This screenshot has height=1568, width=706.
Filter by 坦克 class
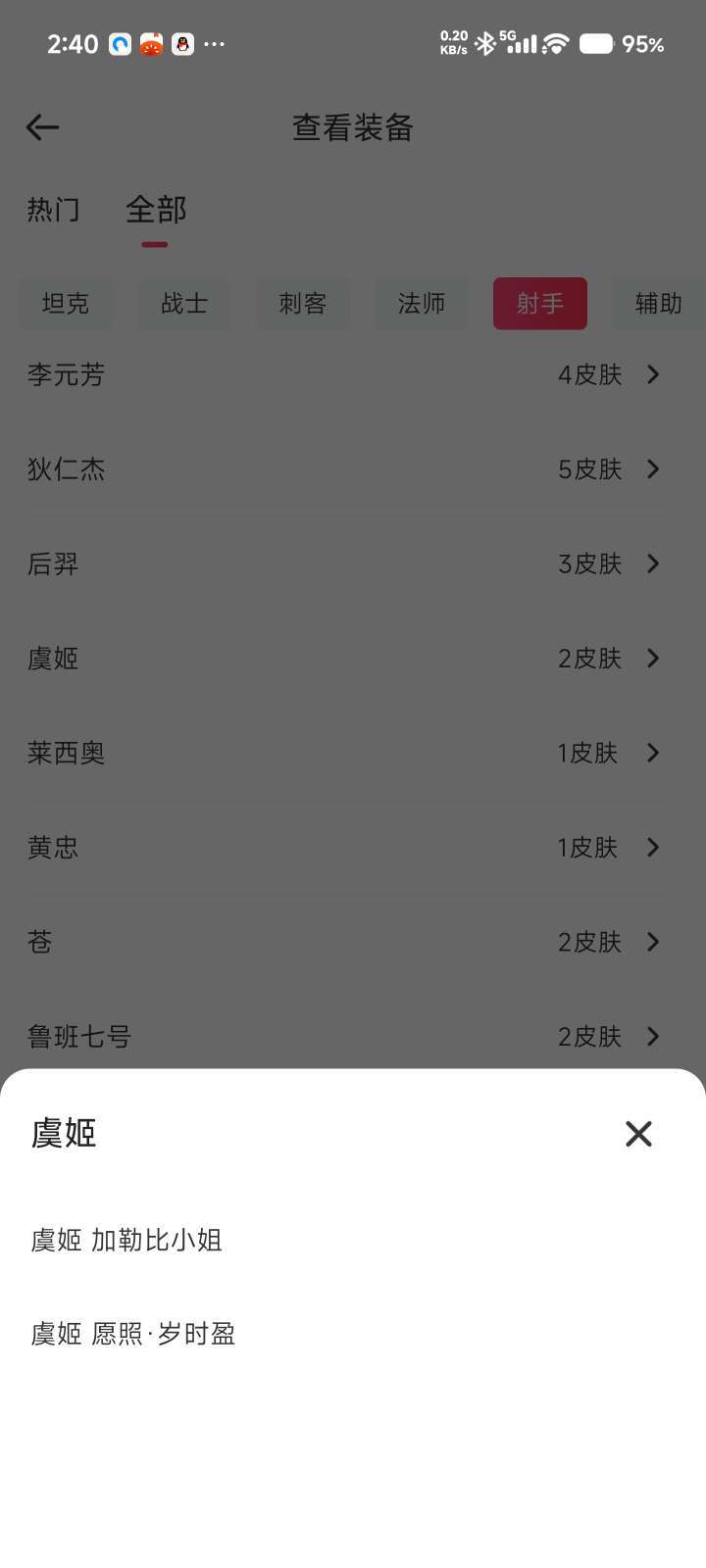coord(66,304)
